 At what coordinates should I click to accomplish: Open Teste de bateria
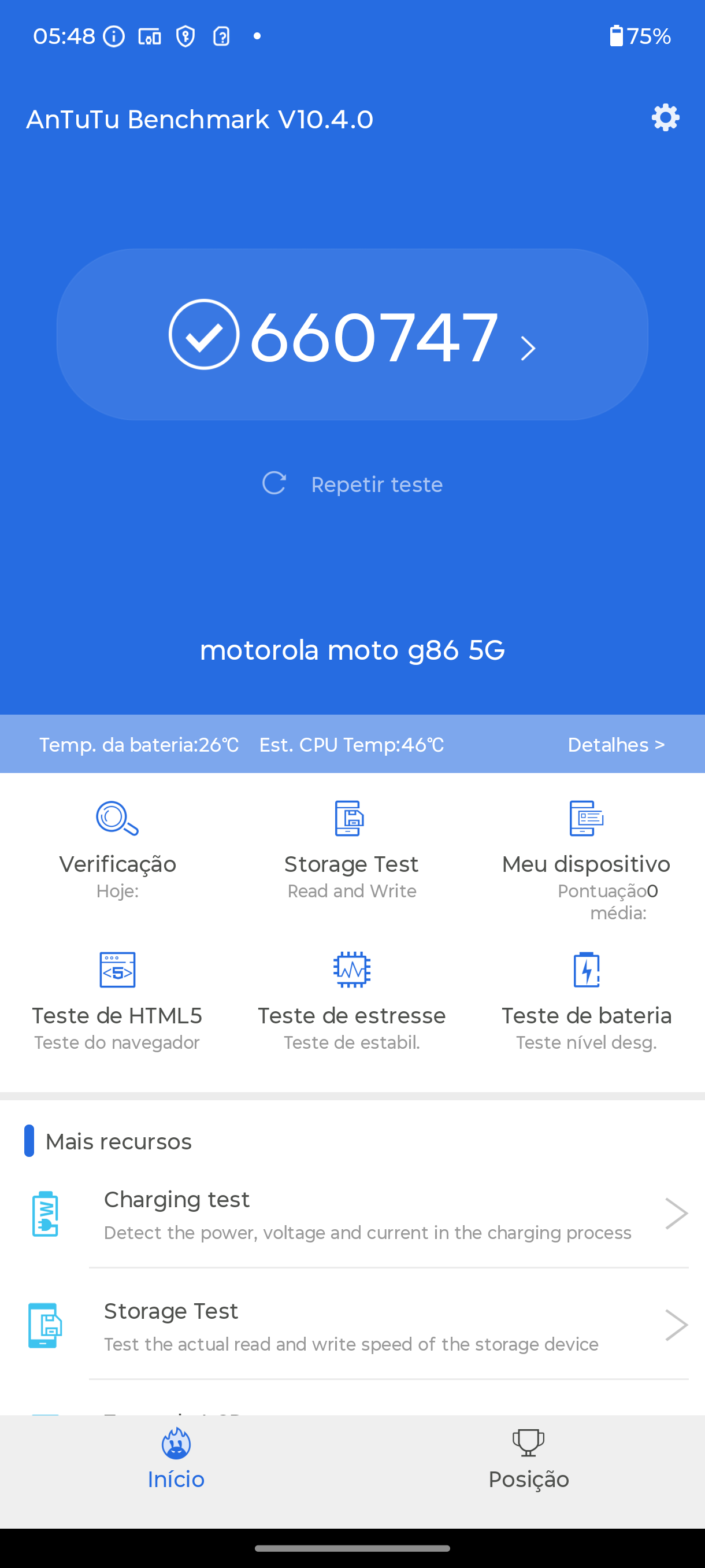click(586, 1001)
